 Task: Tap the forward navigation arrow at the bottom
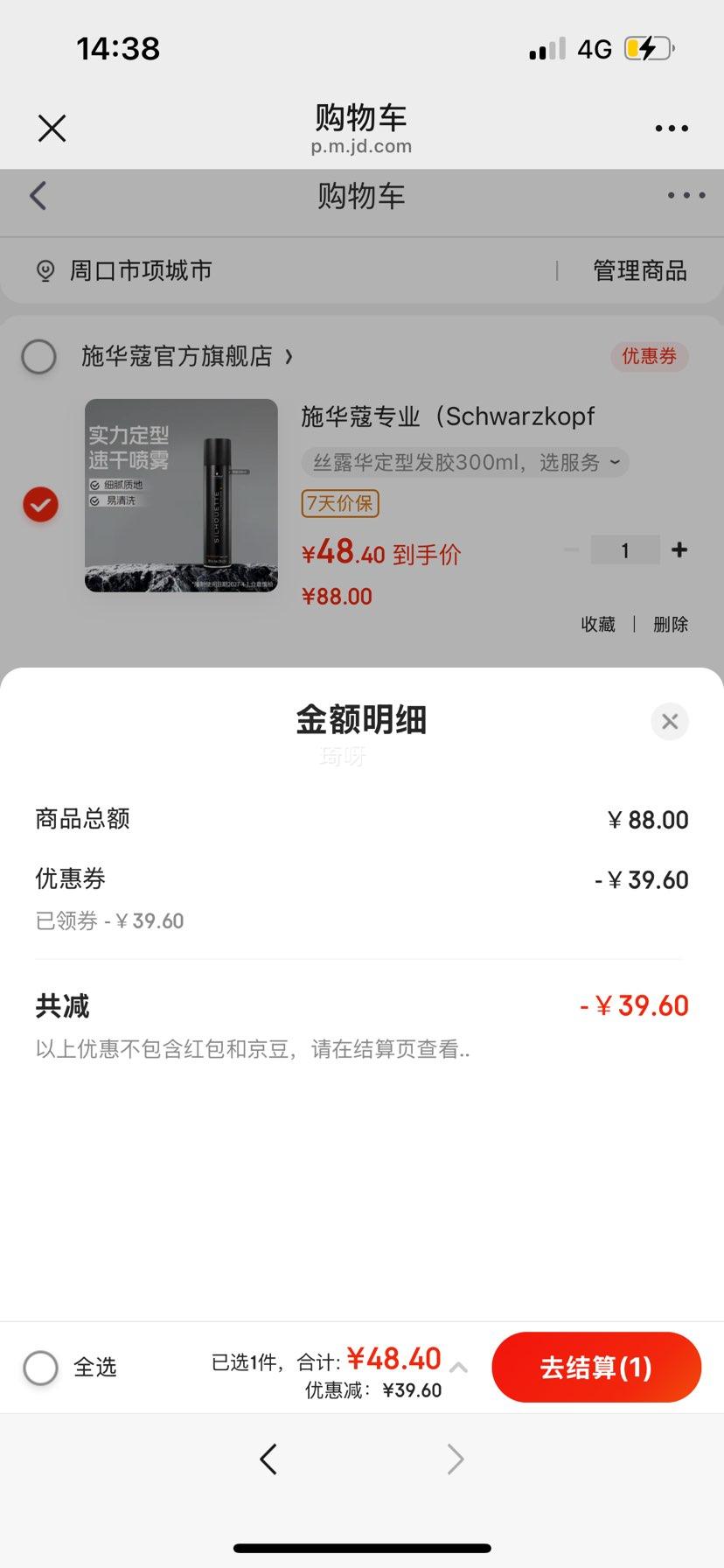454,1459
